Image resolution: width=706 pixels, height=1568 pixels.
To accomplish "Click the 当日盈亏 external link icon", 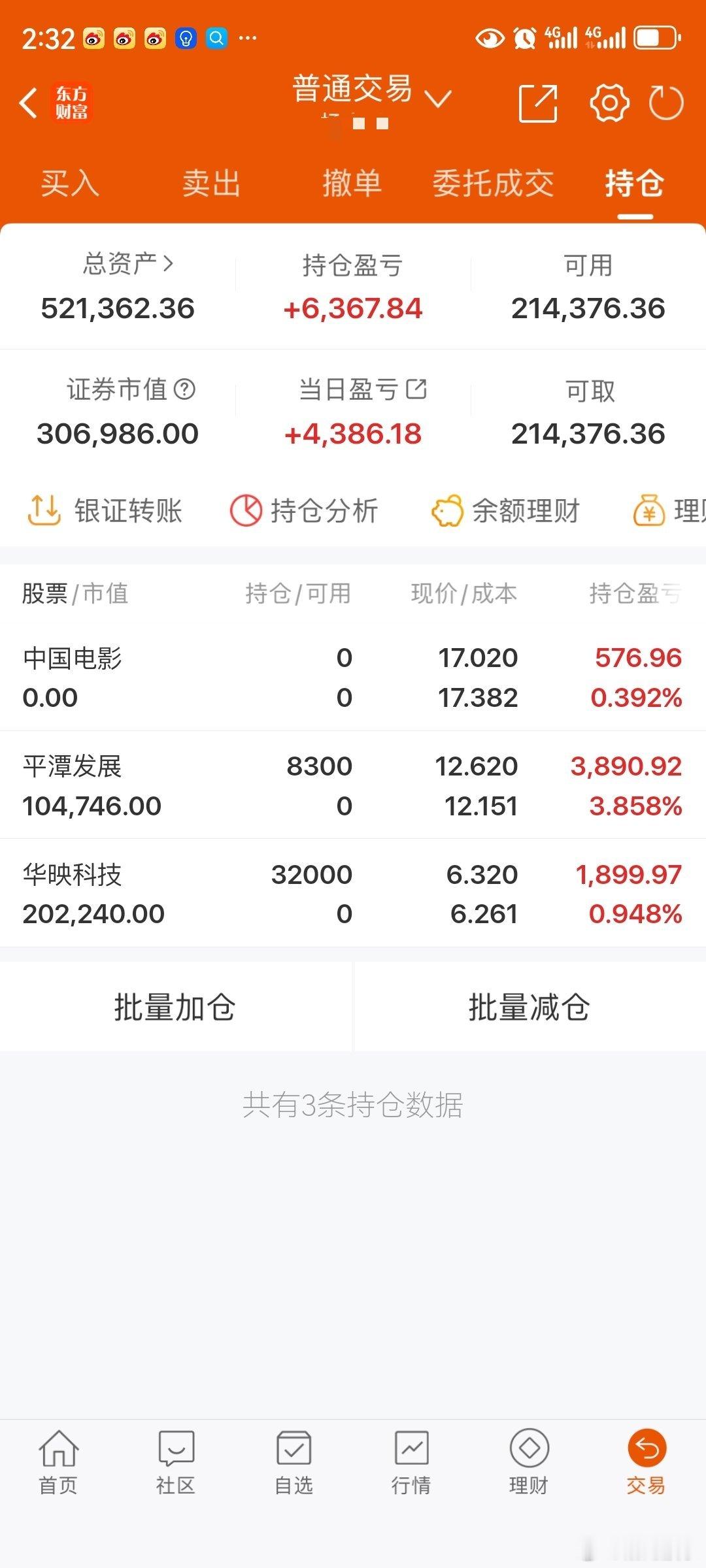I will (418, 389).
